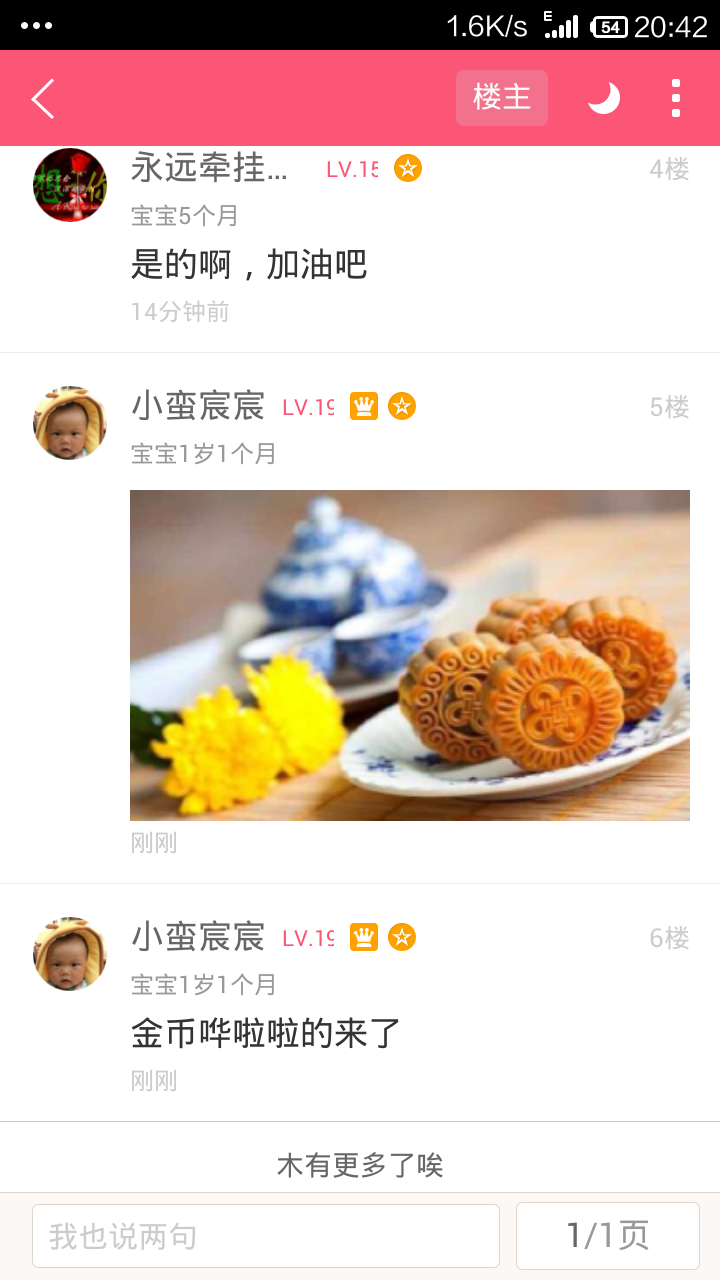The image size is (720, 1280).
Task: Go back using the arrow icon
Action: point(43,99)
